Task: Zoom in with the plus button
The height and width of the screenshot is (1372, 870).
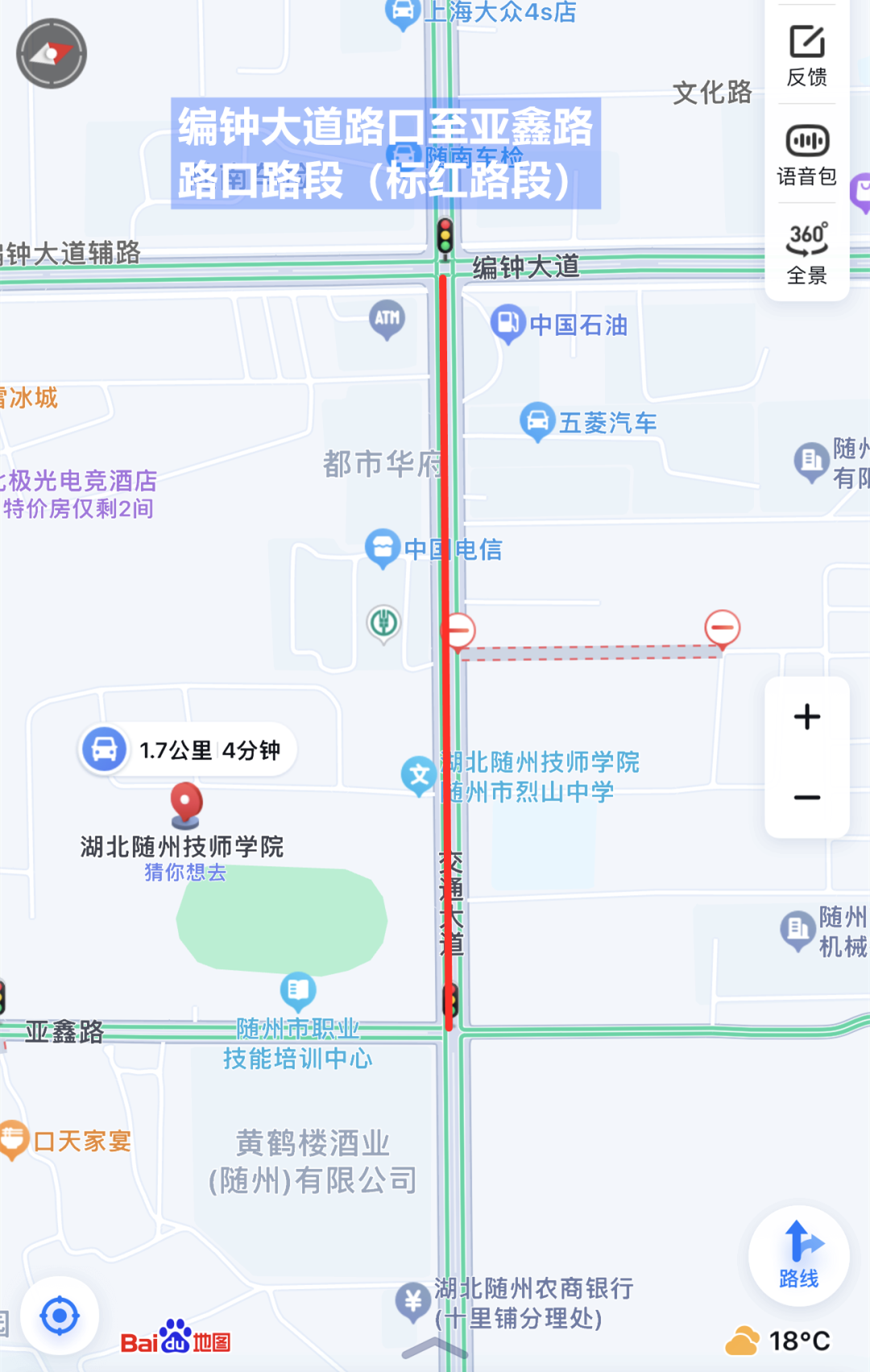Action: pos(806,717)
